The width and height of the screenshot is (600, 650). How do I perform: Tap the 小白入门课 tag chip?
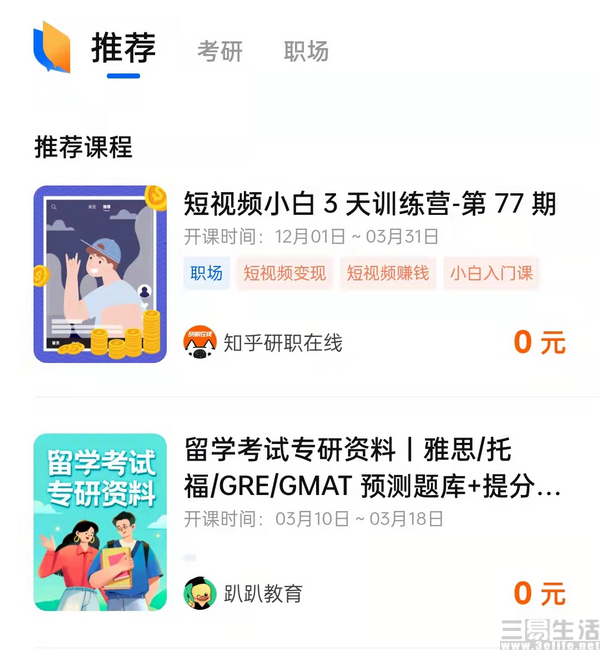(491, 272)
